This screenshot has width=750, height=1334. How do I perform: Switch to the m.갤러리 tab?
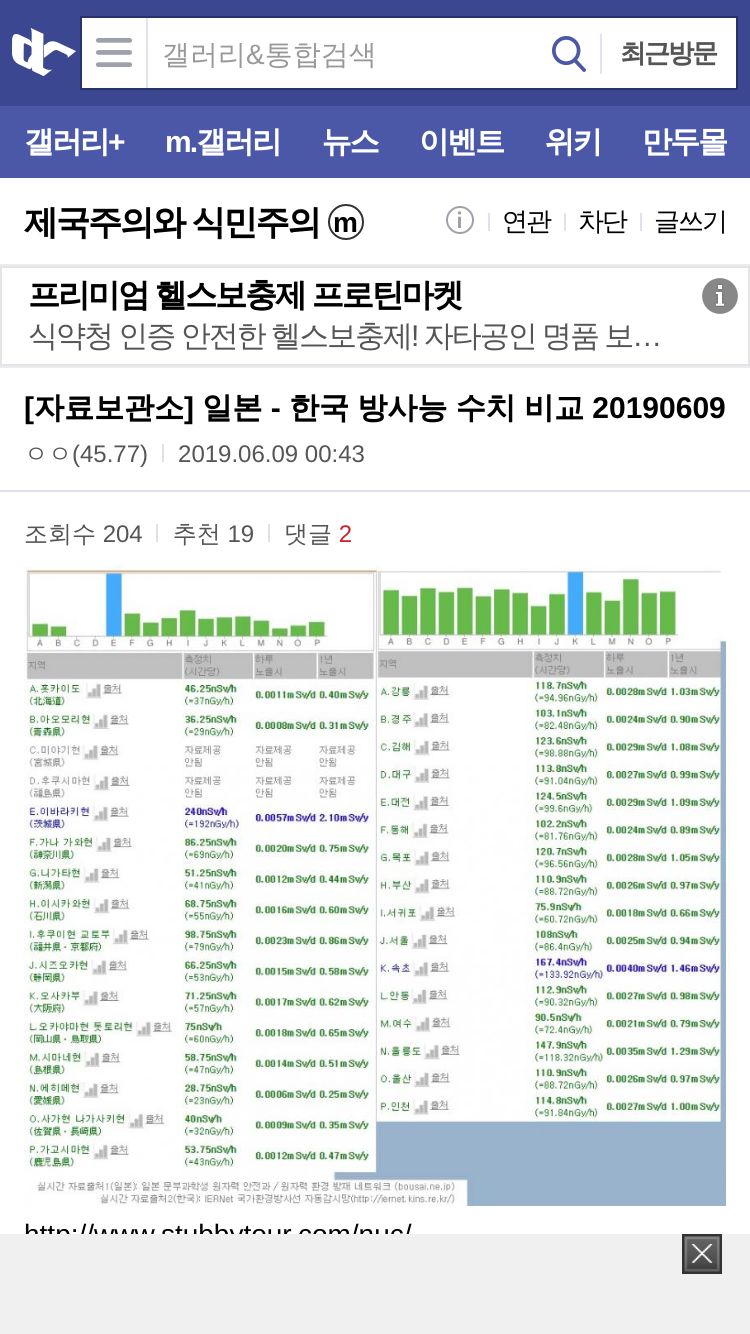[x=223, y=142]
